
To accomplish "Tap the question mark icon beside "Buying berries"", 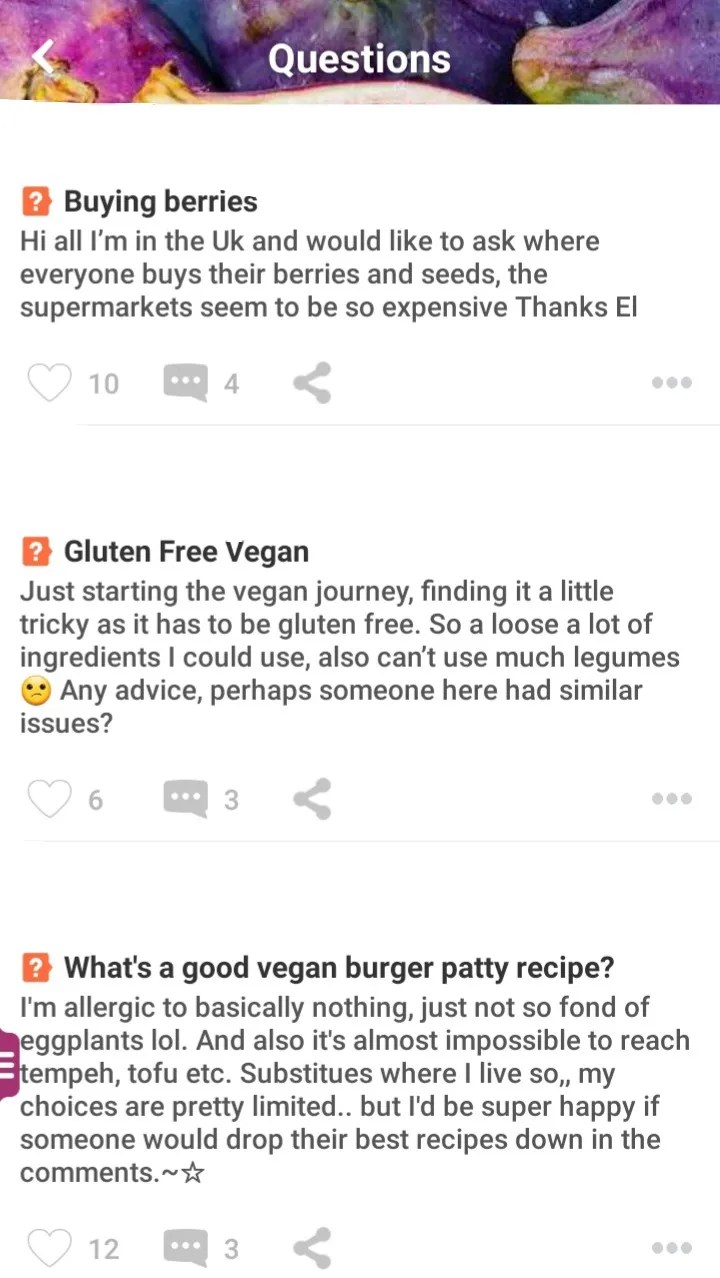I will click(x=36, y=201).
